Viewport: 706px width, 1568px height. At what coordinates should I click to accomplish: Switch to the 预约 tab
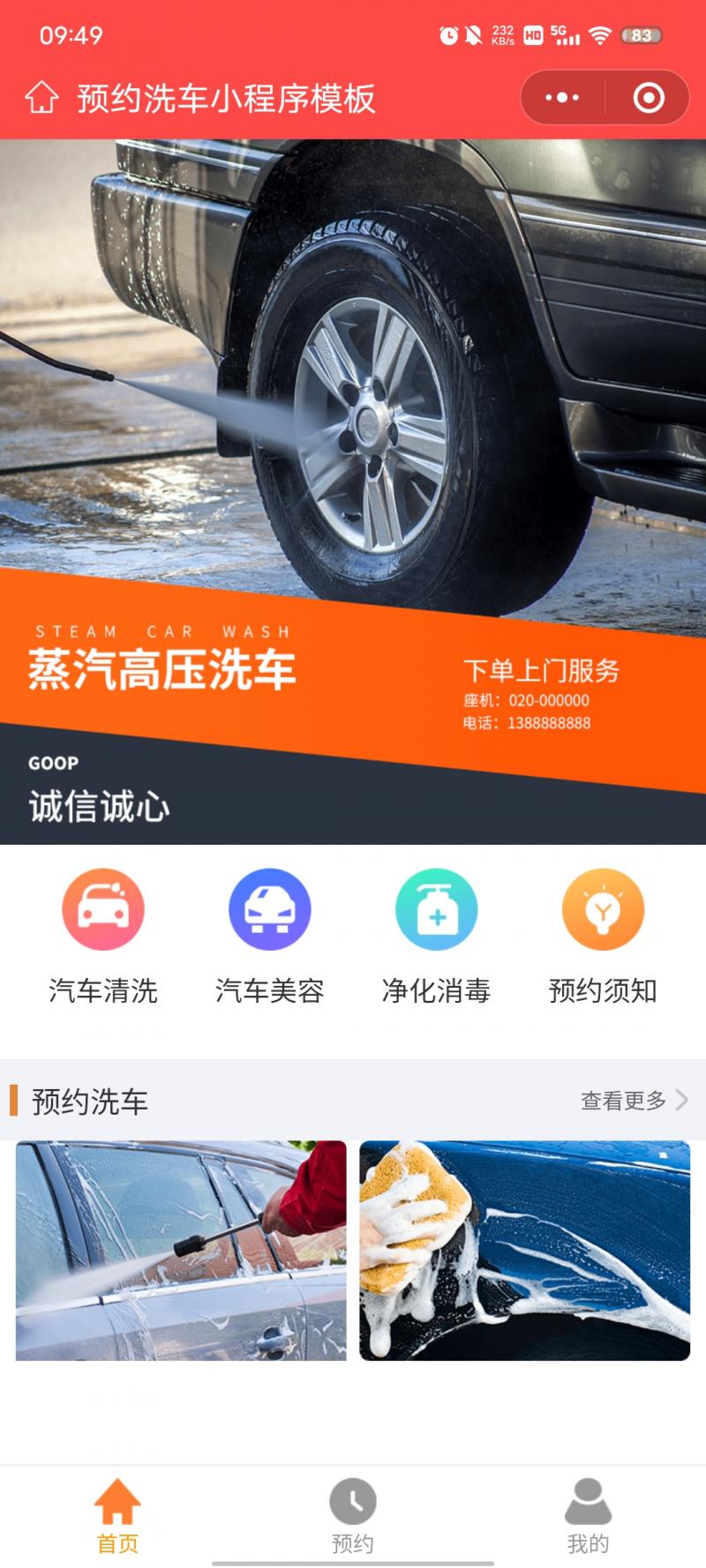tap(353, 1517)
